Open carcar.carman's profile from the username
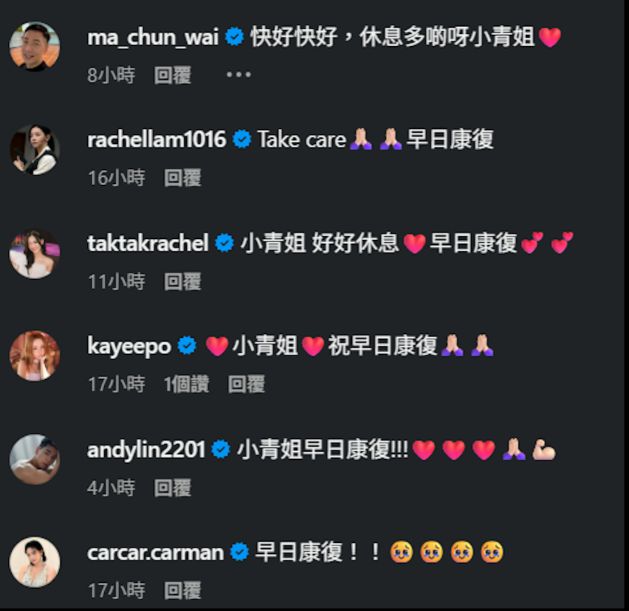Image resolution: width=629 pixels, height=611 pixels. click(x=156, y=551)
